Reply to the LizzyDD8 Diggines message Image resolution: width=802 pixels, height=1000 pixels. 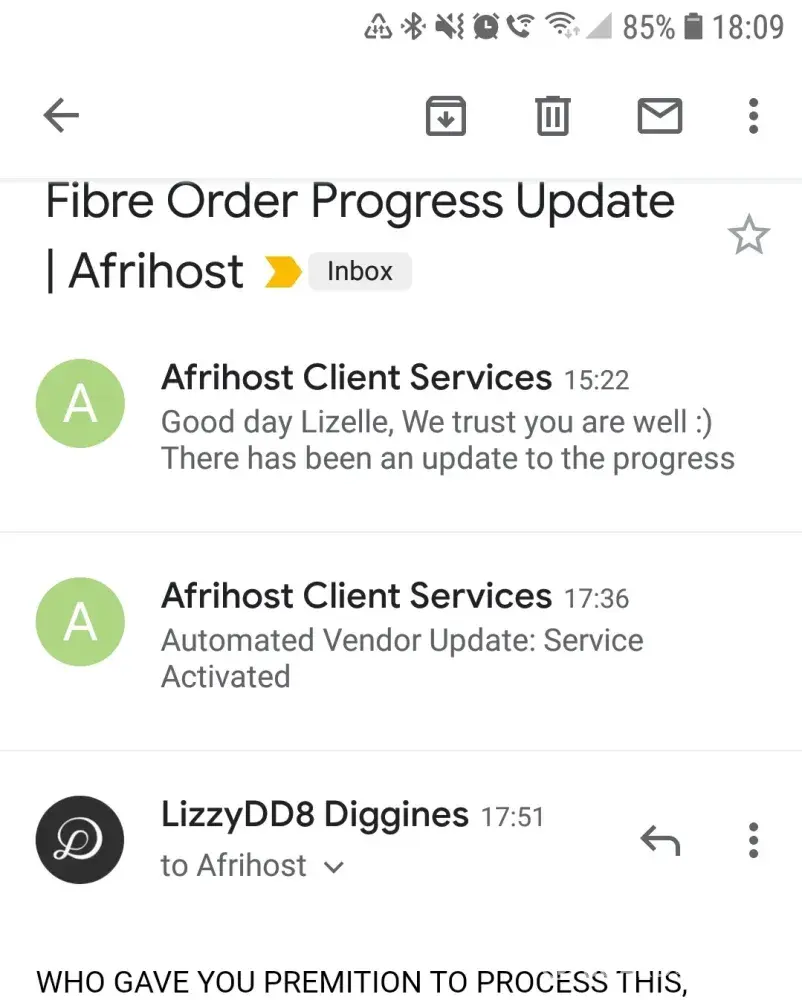[660, 841]
